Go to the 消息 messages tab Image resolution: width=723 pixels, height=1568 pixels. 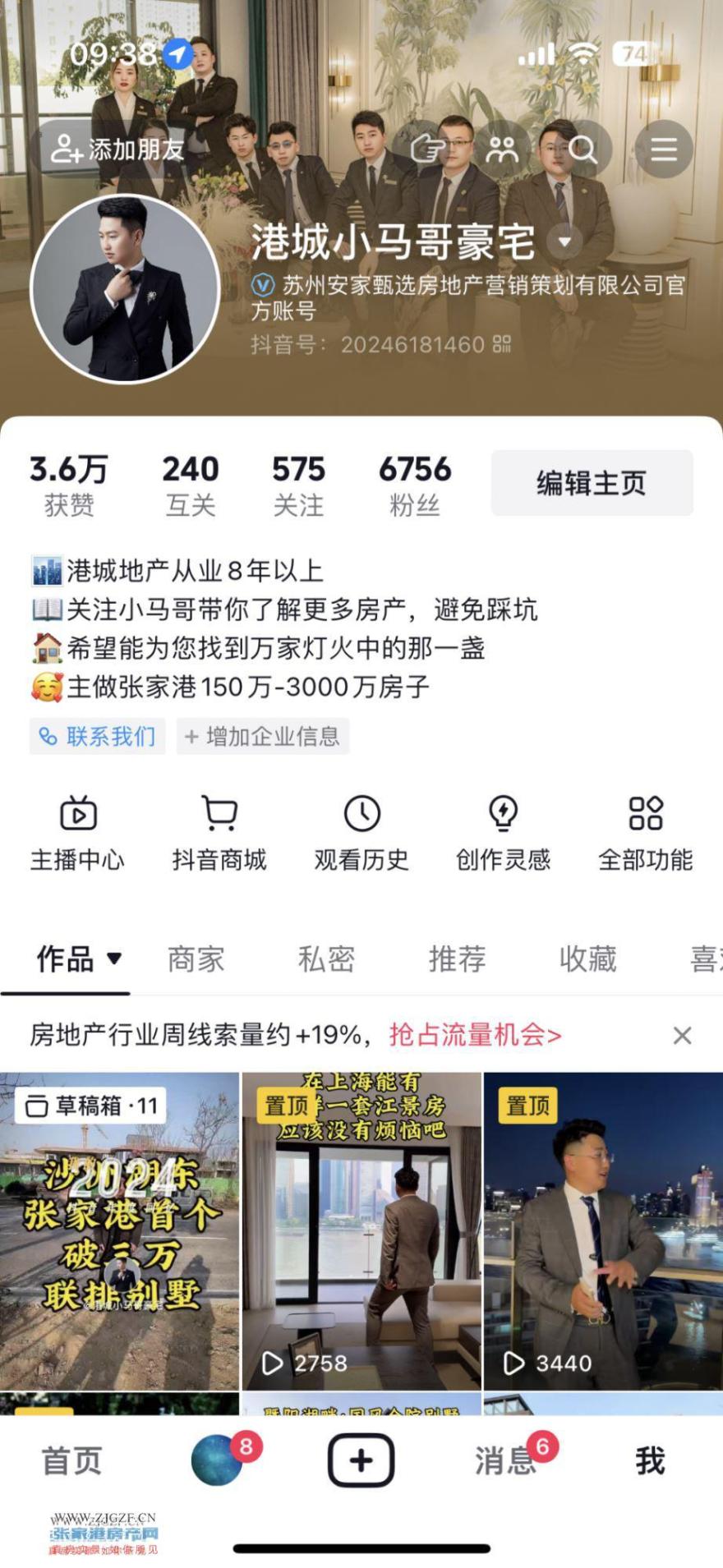tap(504, 1460)
